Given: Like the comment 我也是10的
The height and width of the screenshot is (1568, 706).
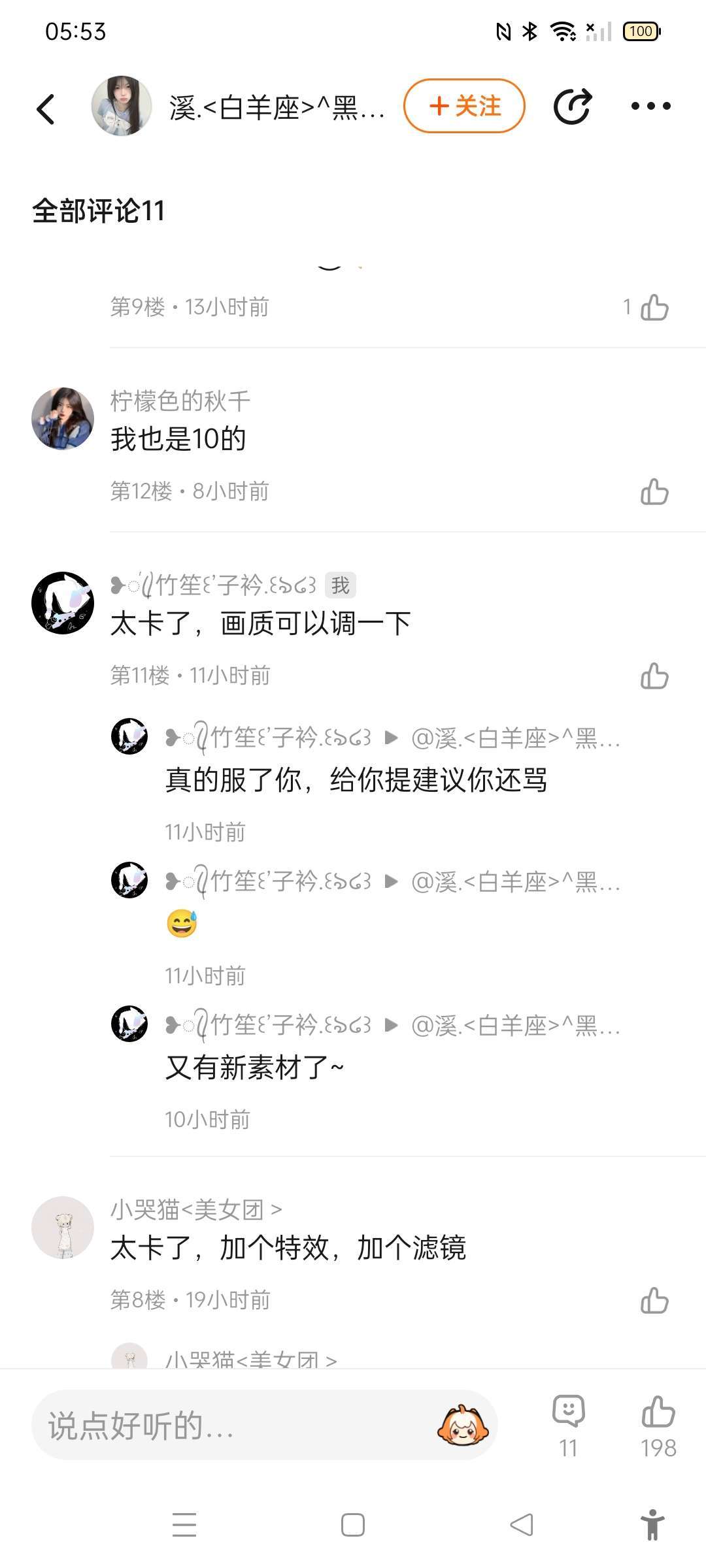Looking at the screenshot, I should tap(654, 492).
